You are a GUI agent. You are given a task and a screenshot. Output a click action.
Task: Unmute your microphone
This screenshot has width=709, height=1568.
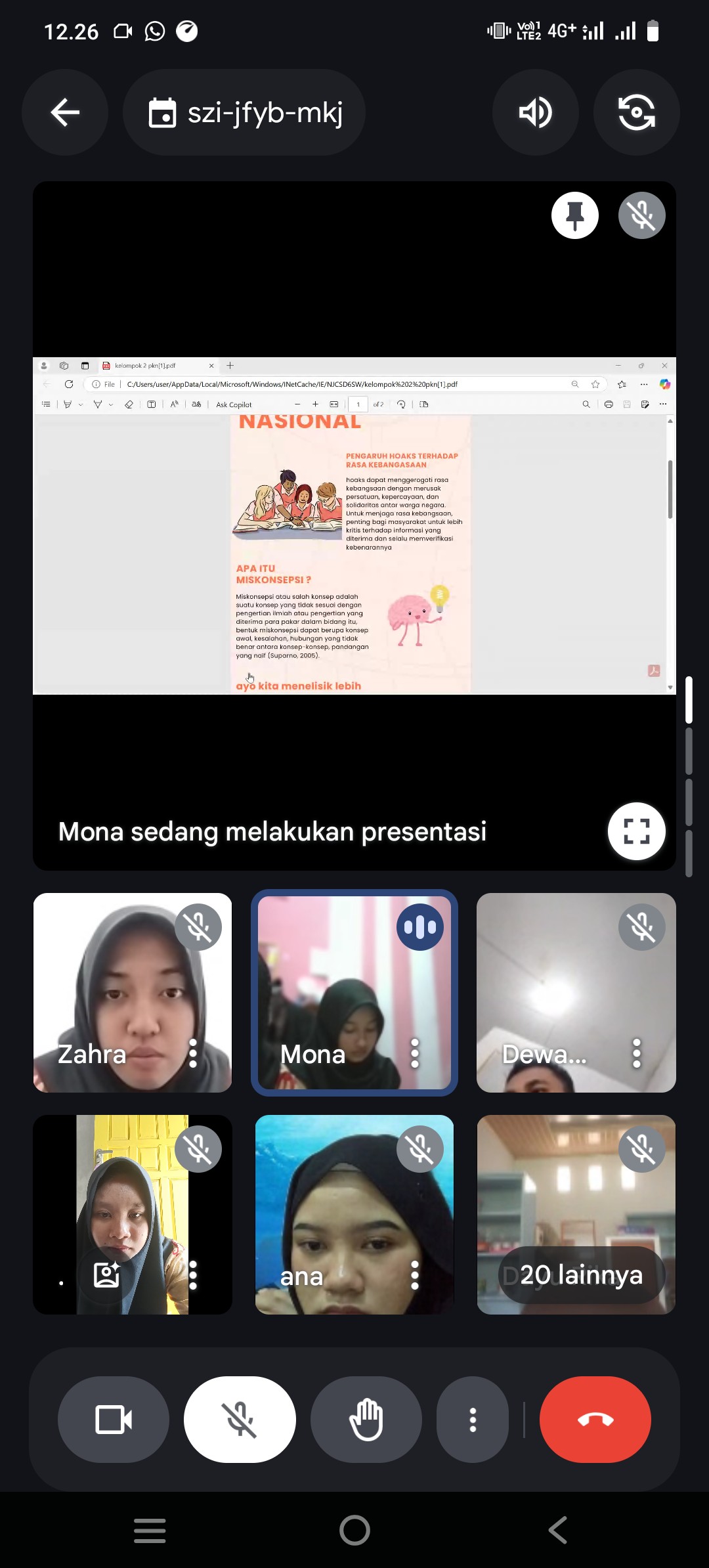point(240,1420)
